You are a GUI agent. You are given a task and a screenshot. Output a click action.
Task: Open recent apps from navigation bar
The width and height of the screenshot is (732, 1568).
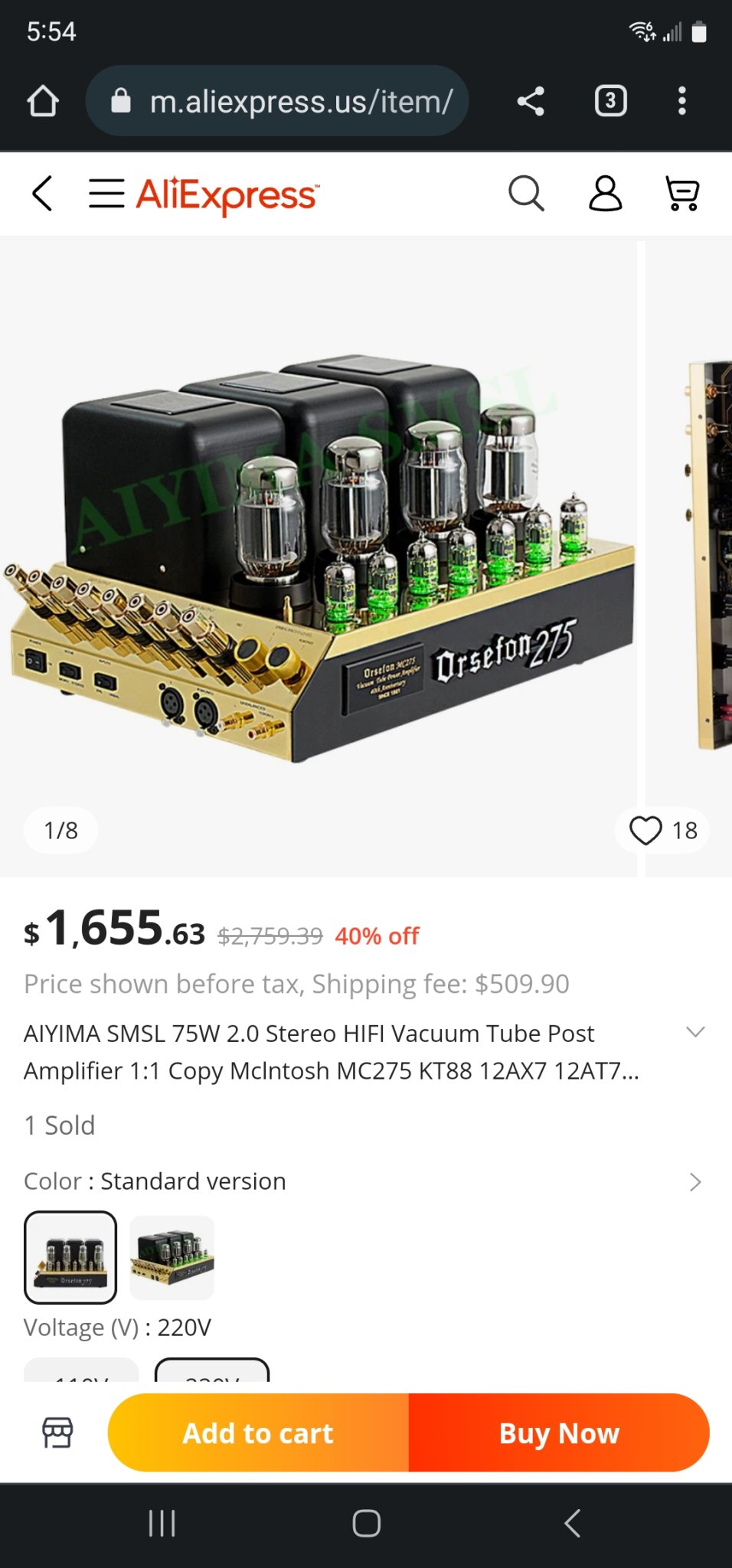tap(162, 1523)
